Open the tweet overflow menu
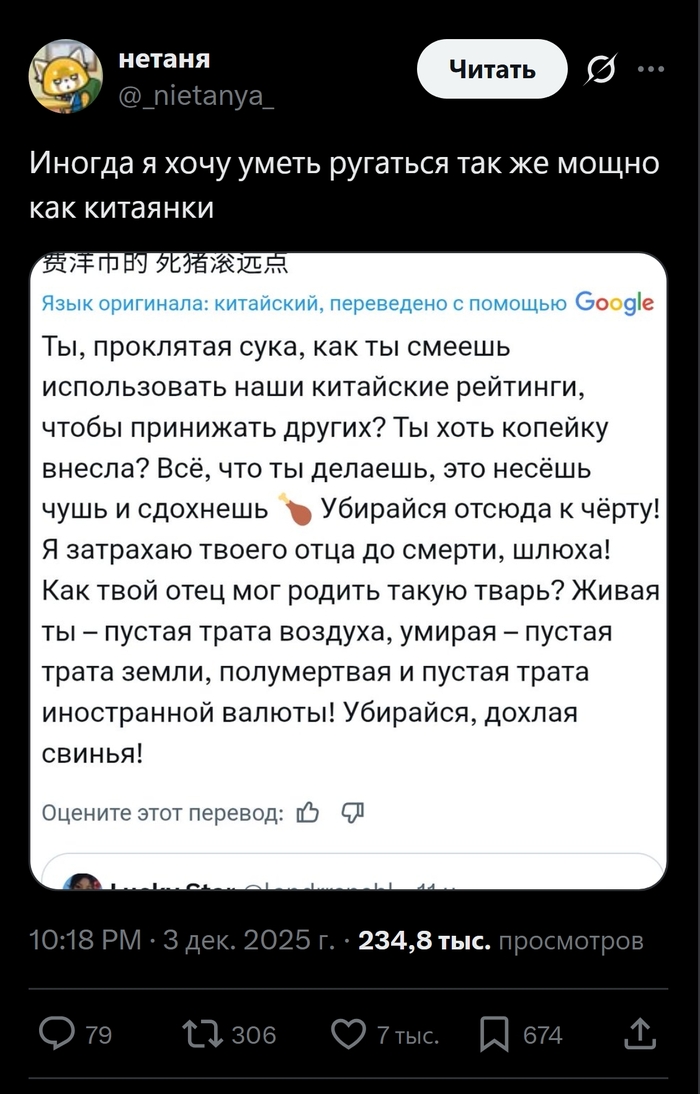 coord(650,69)
